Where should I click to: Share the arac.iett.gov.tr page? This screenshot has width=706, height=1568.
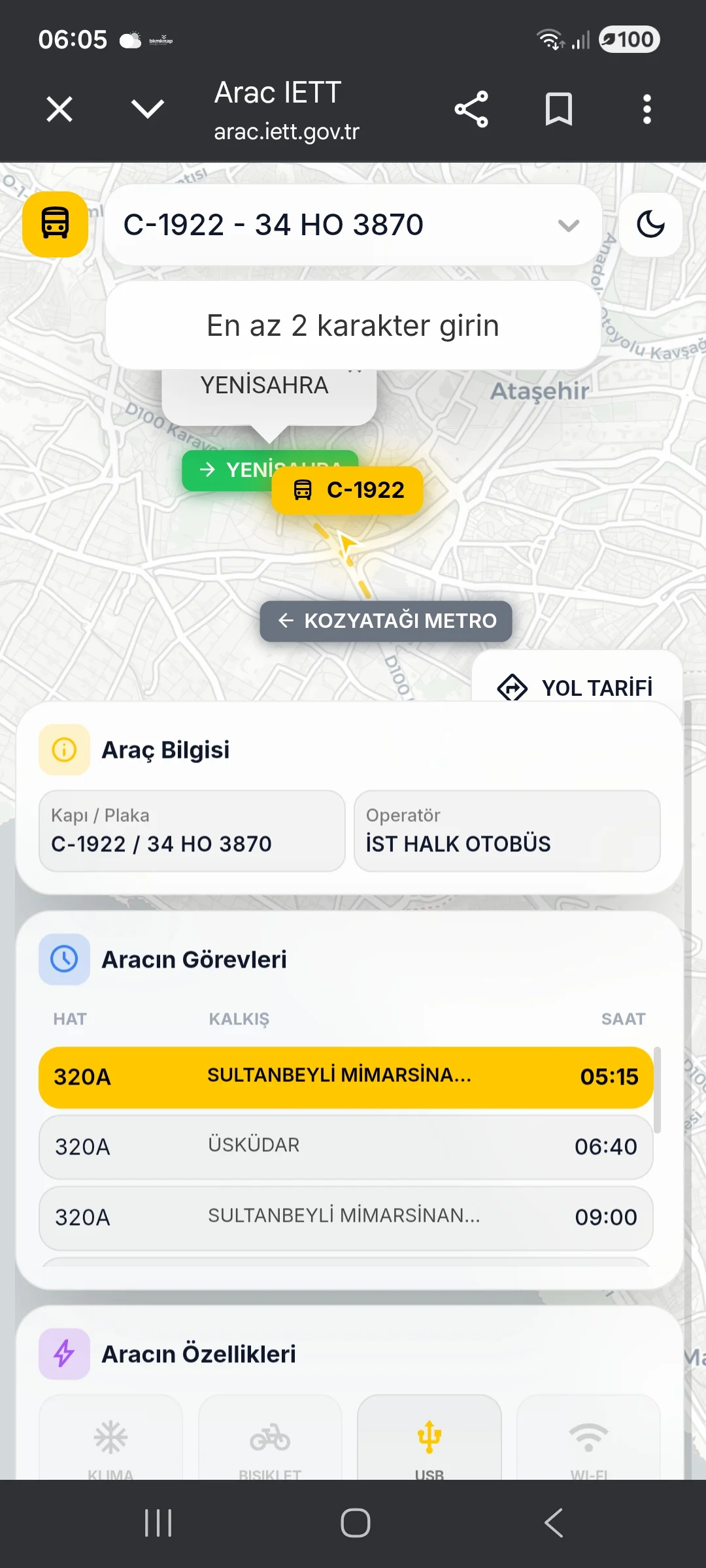(471, 109)
